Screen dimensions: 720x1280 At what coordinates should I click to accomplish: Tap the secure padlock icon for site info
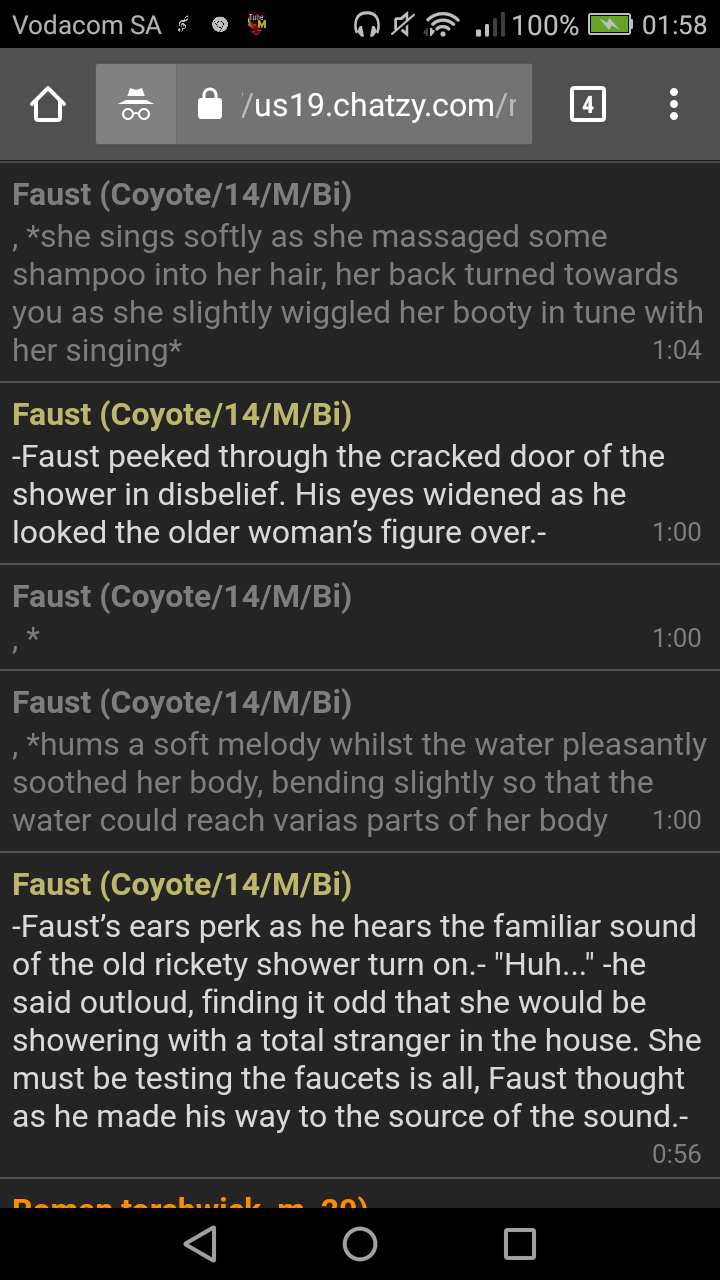coord(210,104)
